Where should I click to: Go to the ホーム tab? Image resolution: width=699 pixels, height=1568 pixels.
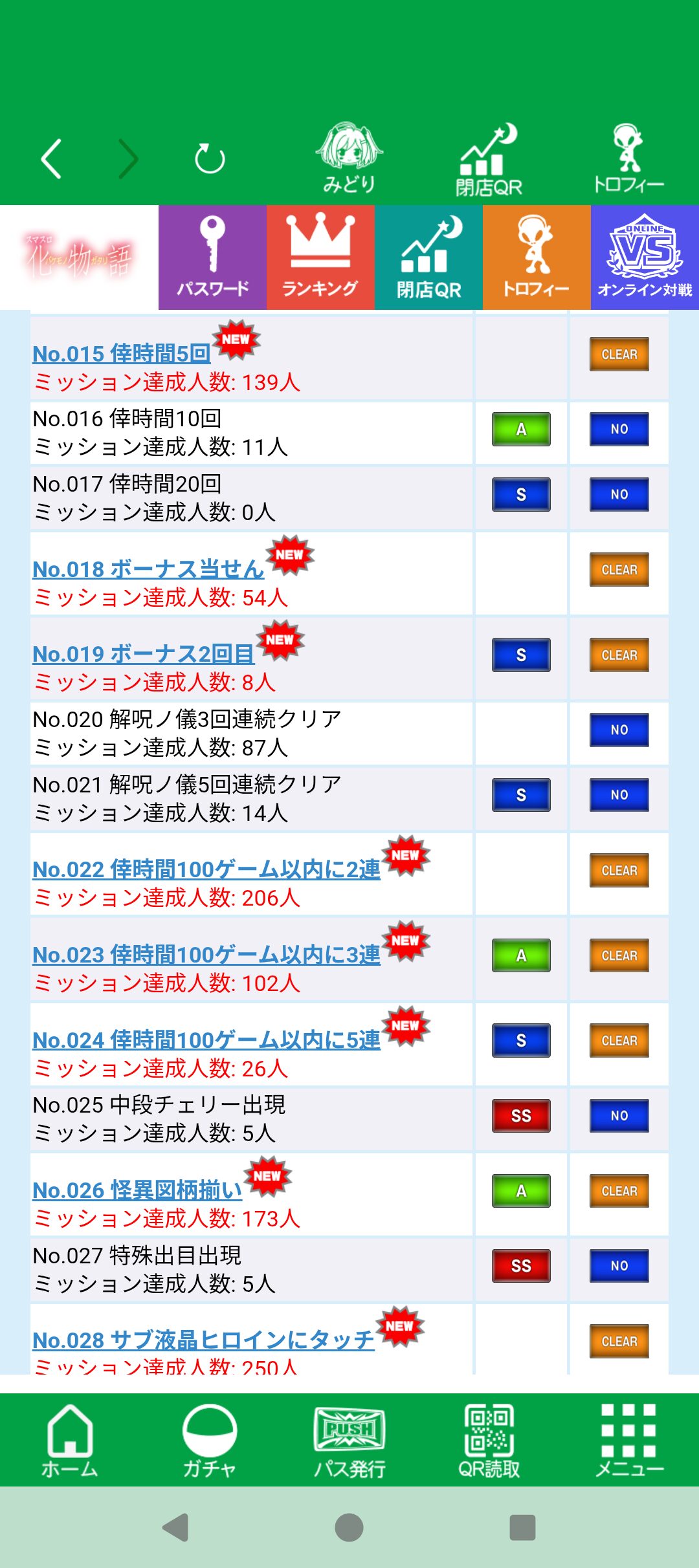click(69, 1441)
